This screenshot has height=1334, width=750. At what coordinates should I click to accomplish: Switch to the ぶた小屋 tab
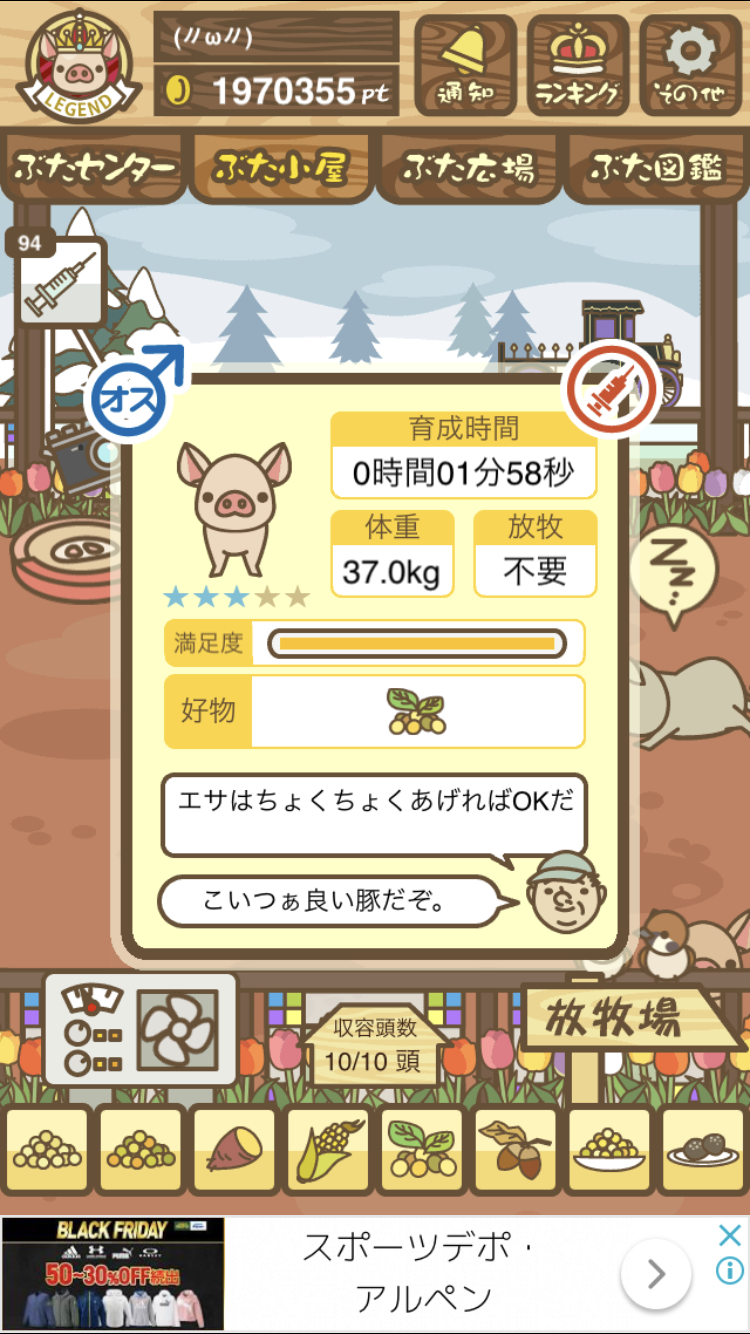tap(280, 168)
